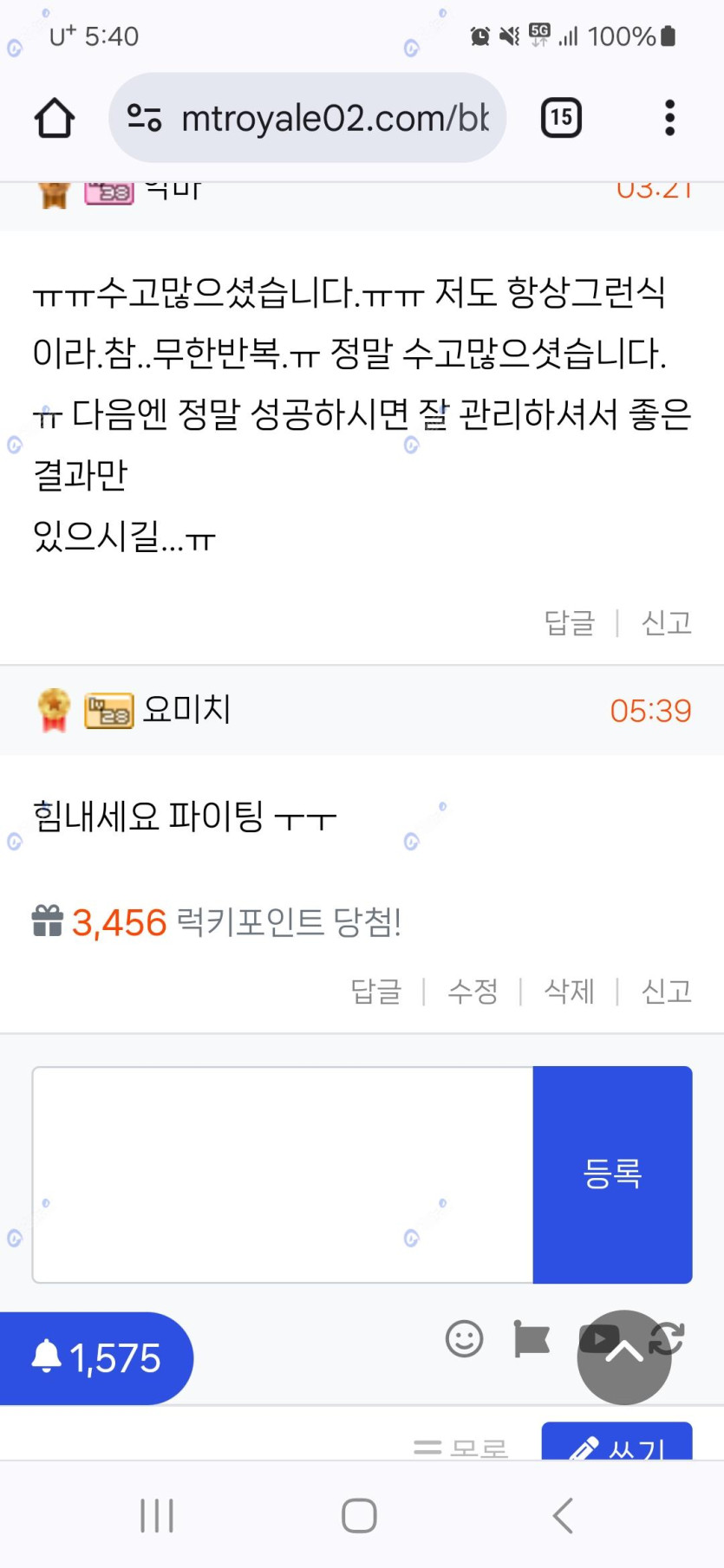724x1568 pixels.
Task: Open the emoji smiley picker
Action: (464, 1339)
